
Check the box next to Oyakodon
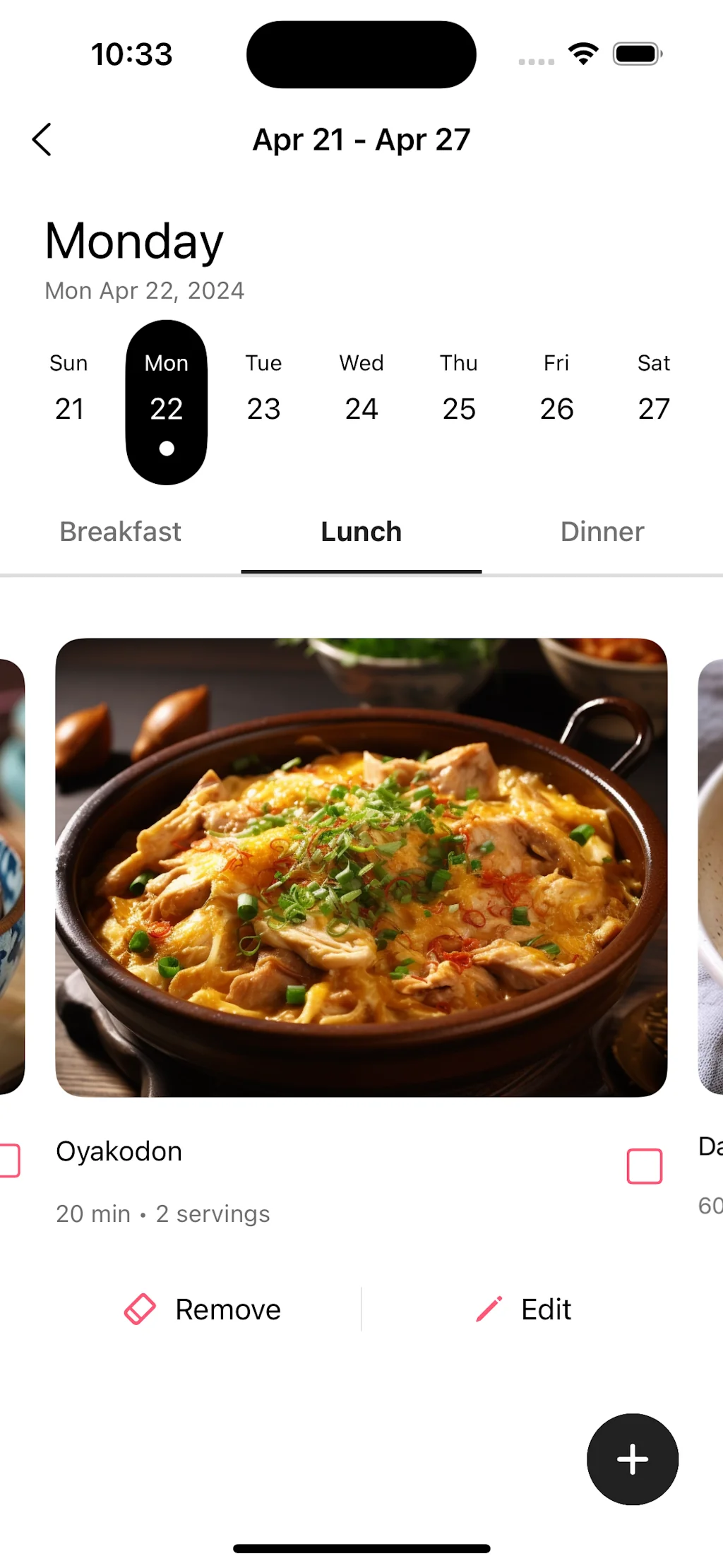point(645,1166)
